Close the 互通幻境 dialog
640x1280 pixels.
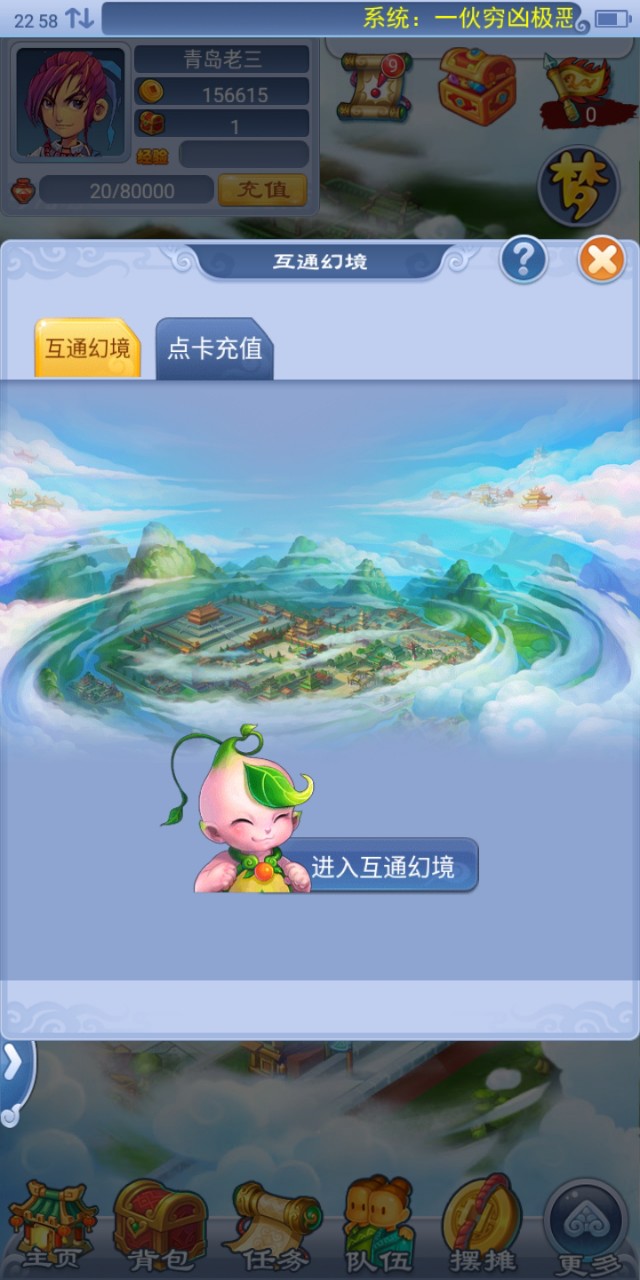tap(602, 262)
